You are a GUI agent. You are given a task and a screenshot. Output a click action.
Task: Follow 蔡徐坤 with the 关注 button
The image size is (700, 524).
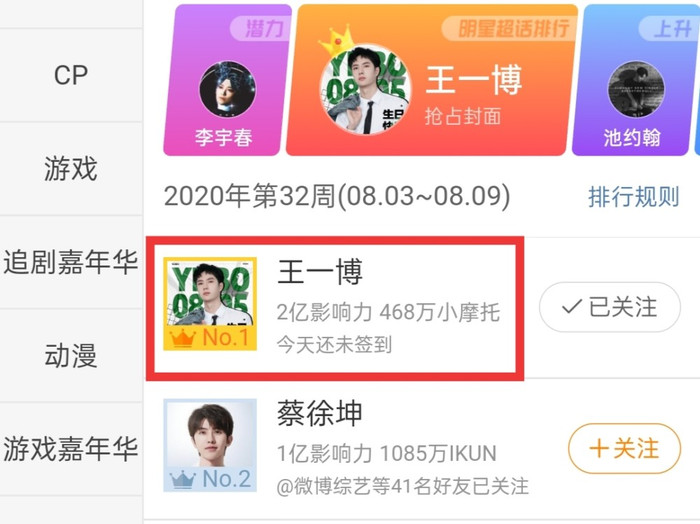coord(623,449)
